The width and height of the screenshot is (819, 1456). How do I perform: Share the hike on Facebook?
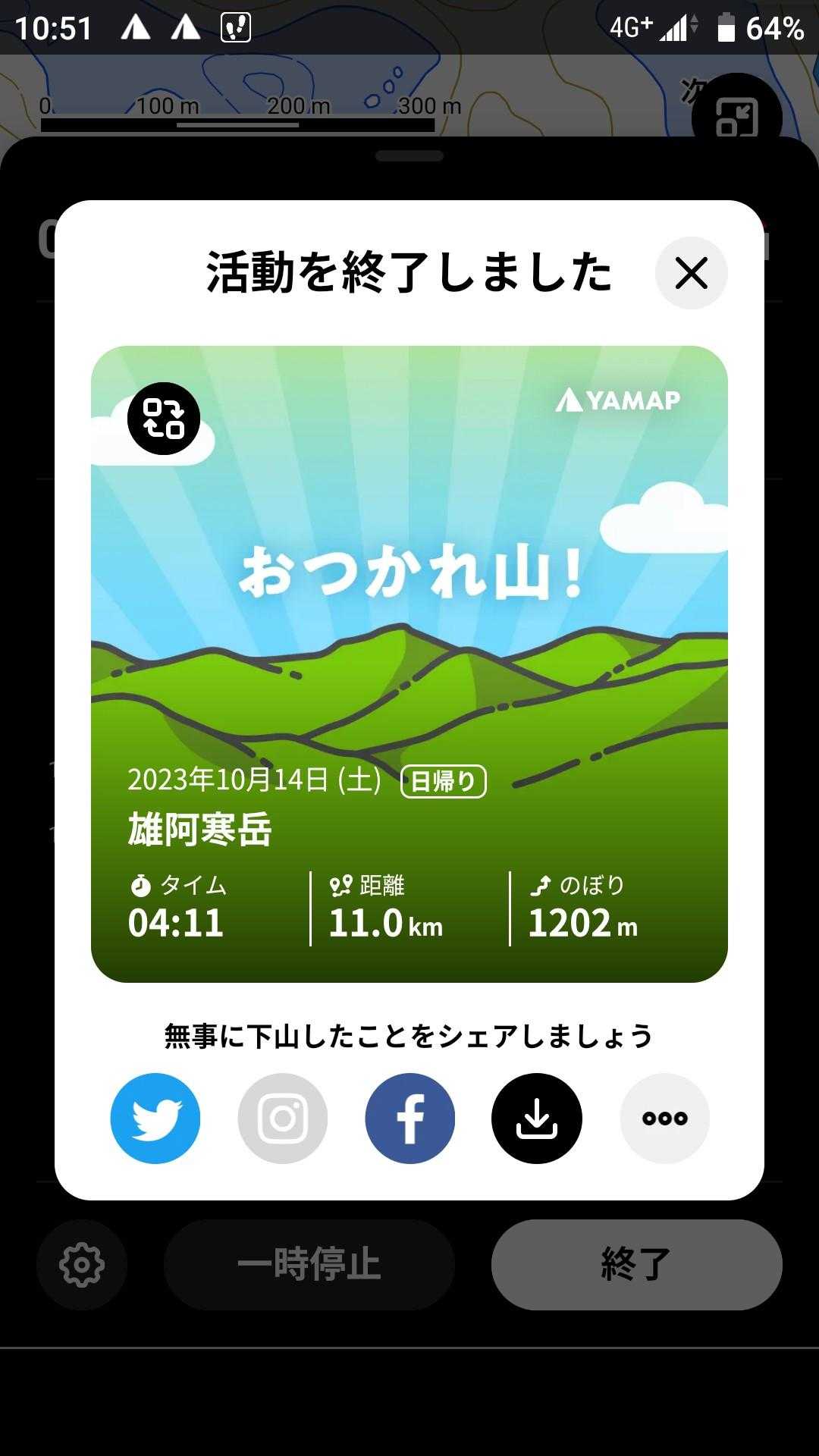(x=410, y=1119)
